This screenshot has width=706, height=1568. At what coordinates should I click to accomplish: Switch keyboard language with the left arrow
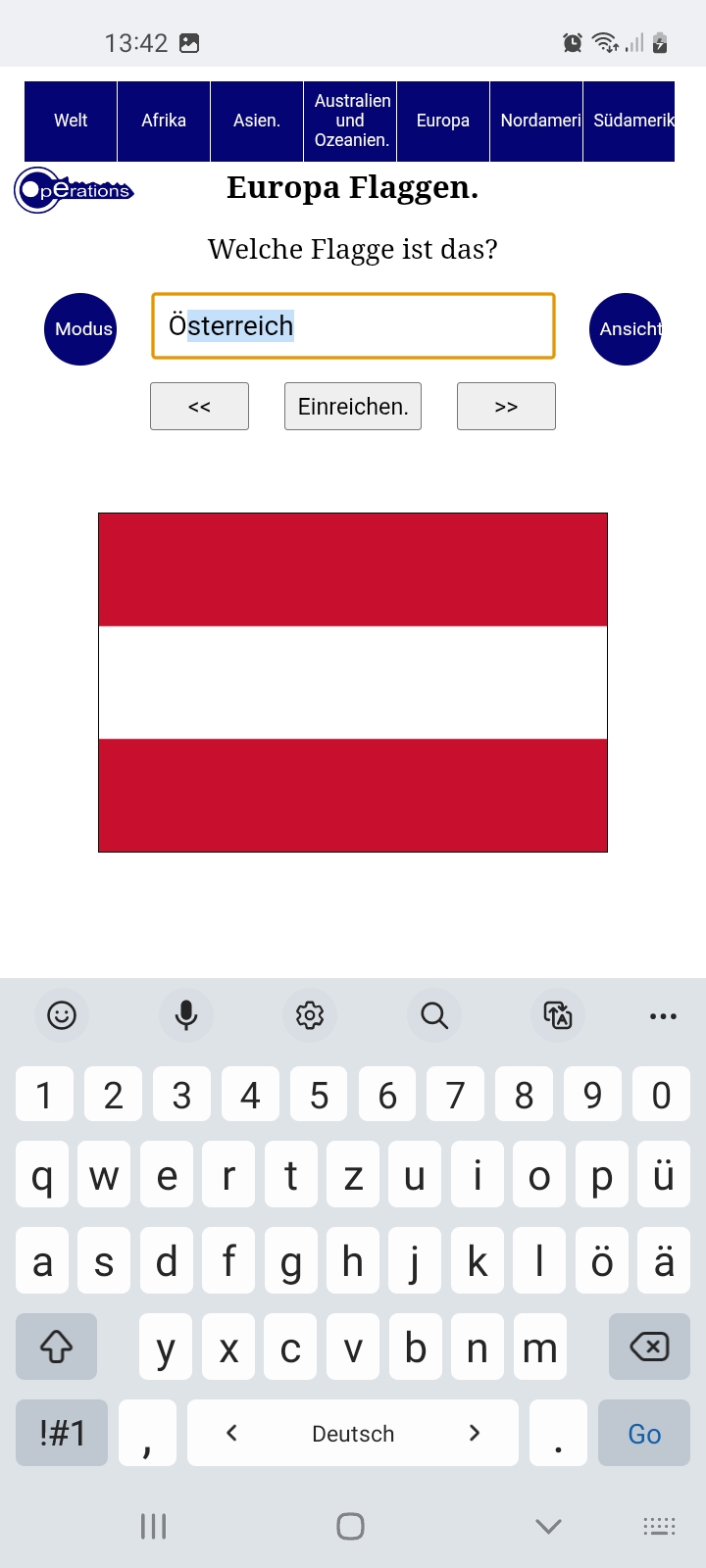point(230,1433)
